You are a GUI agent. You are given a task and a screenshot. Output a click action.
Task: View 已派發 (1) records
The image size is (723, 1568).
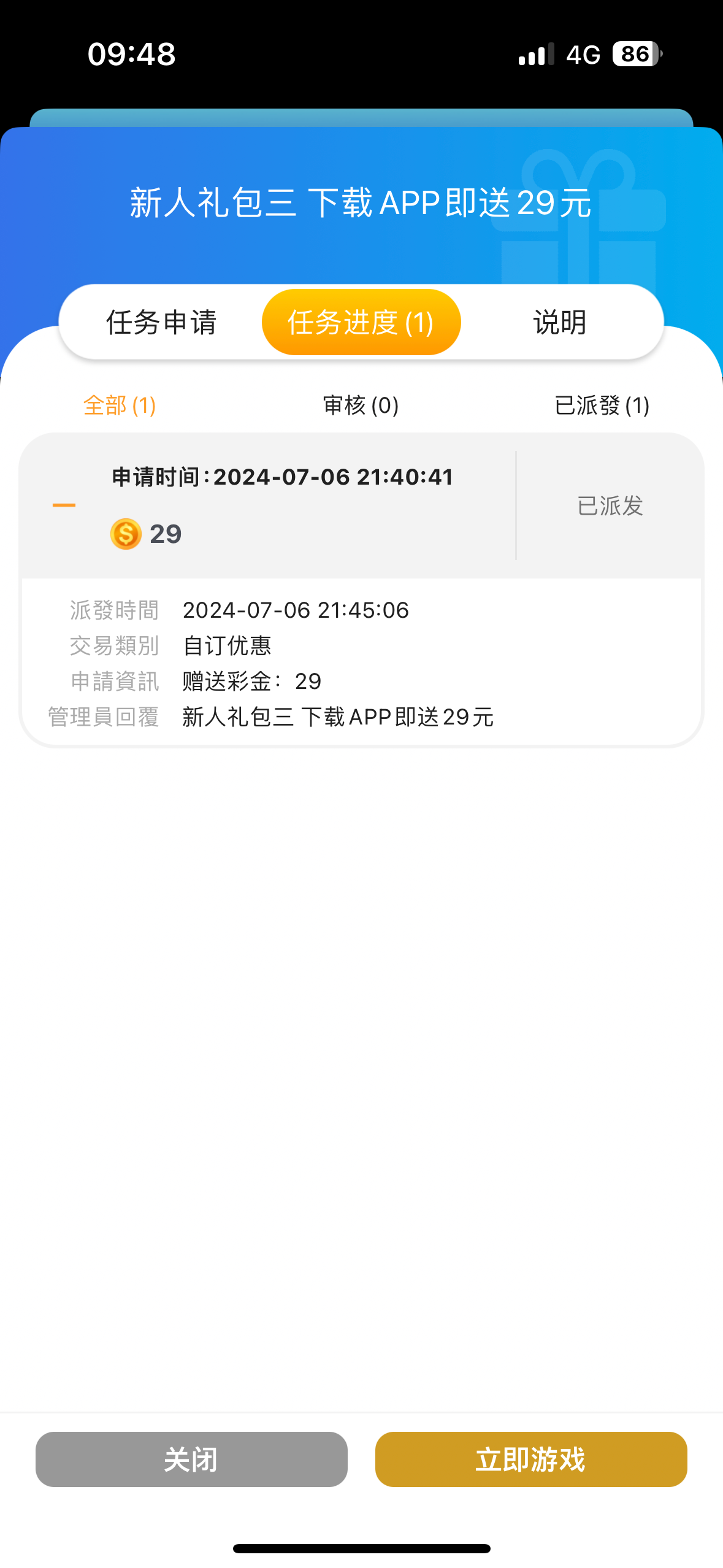pos(602,405)
